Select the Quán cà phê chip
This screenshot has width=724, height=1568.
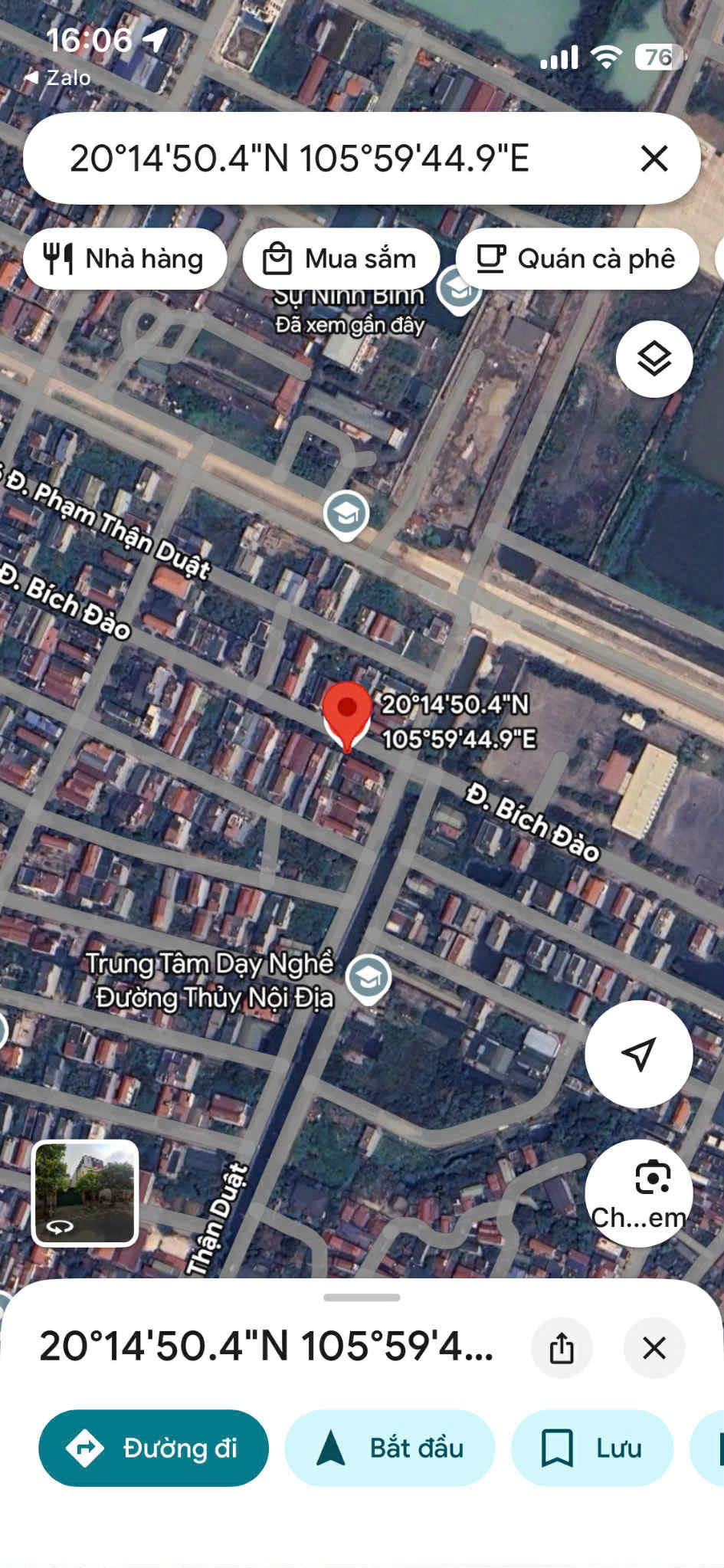click(577, 259)
